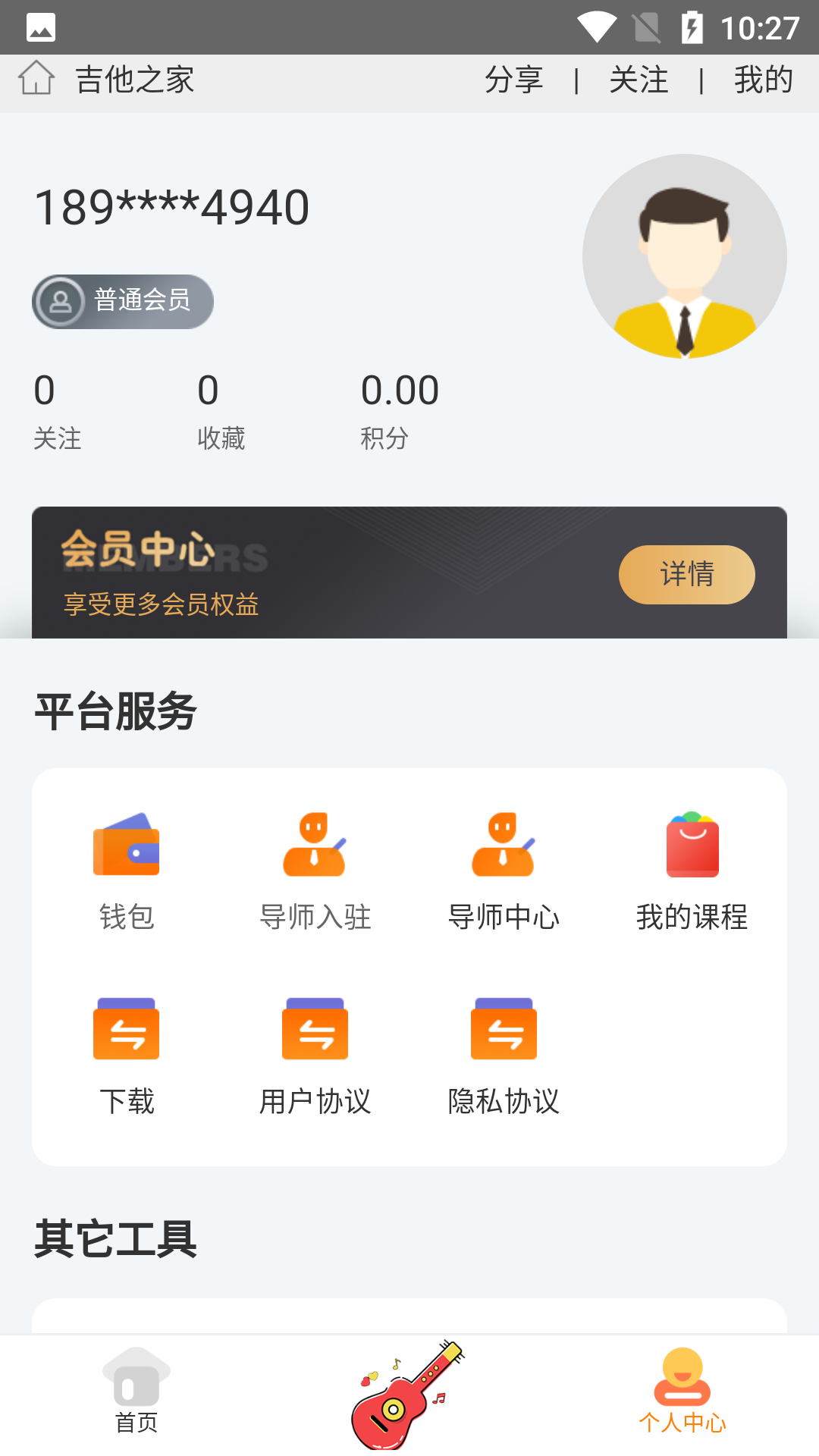Select the guitar icon in bottom navigation
The width and height of the screenshot is (819, 1456).
(409, 1399)
